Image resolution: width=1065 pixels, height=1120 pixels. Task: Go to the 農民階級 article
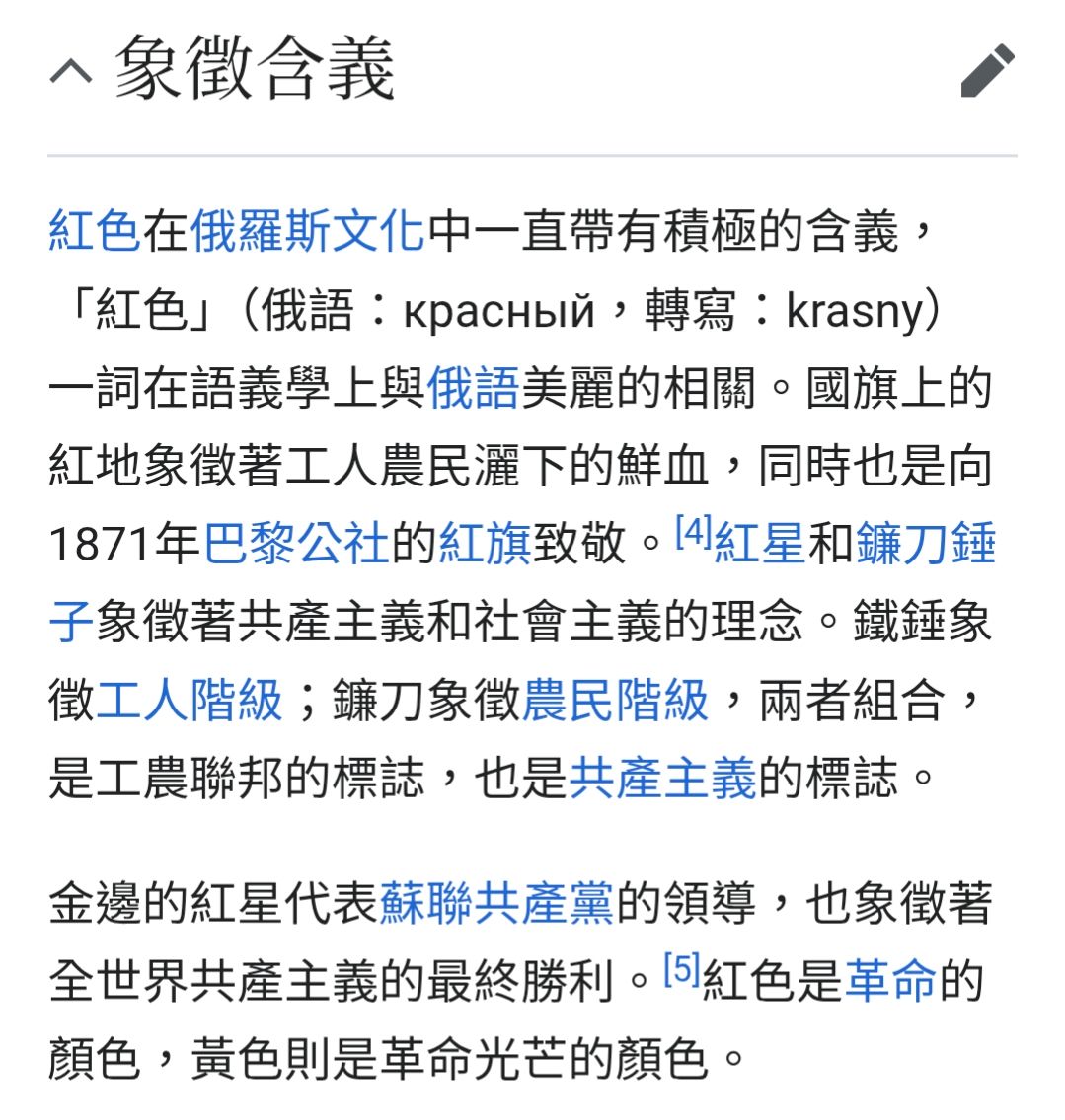[x=615, y=700]
